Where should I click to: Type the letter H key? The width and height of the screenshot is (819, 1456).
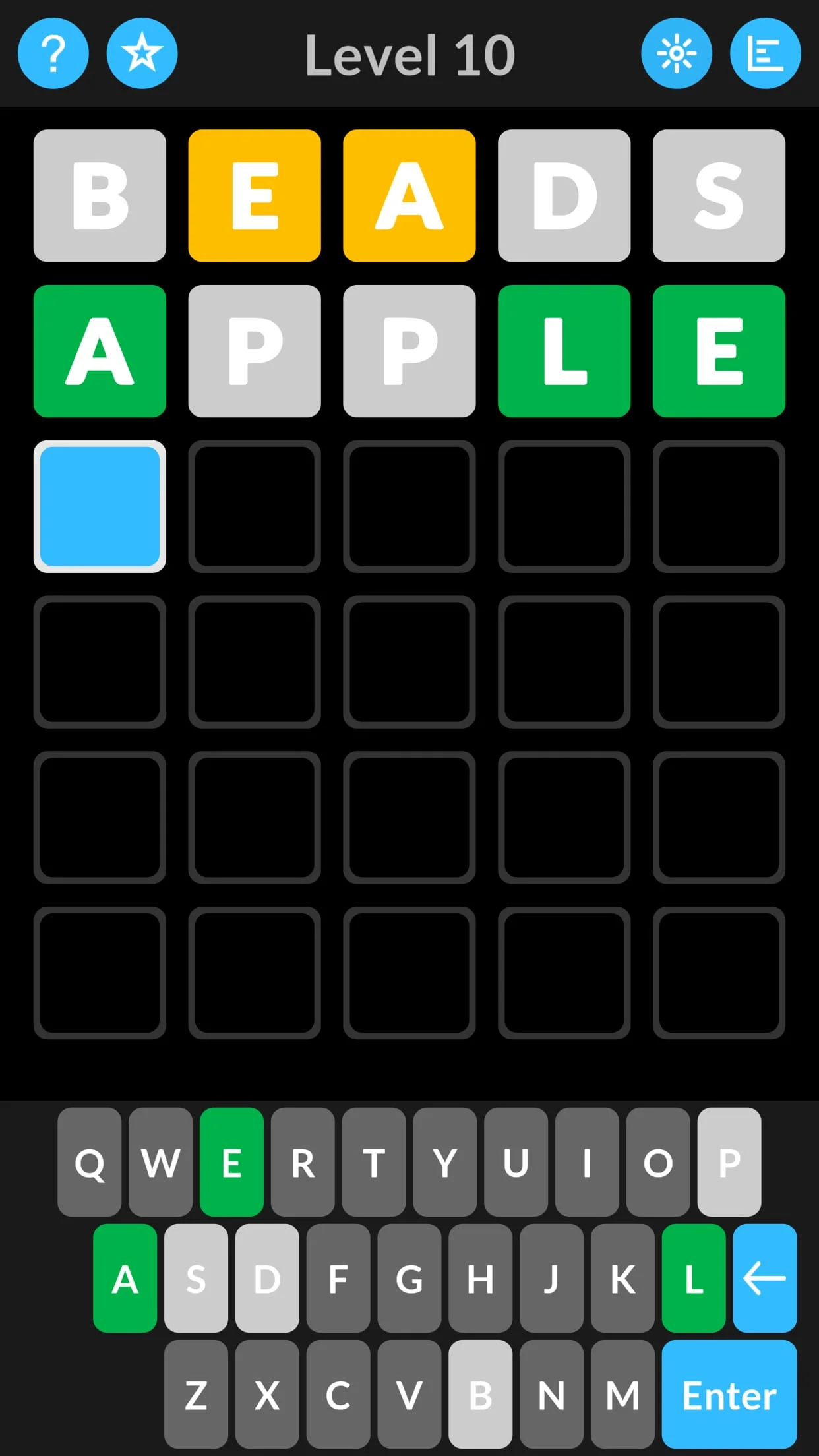coord(480,1278)
